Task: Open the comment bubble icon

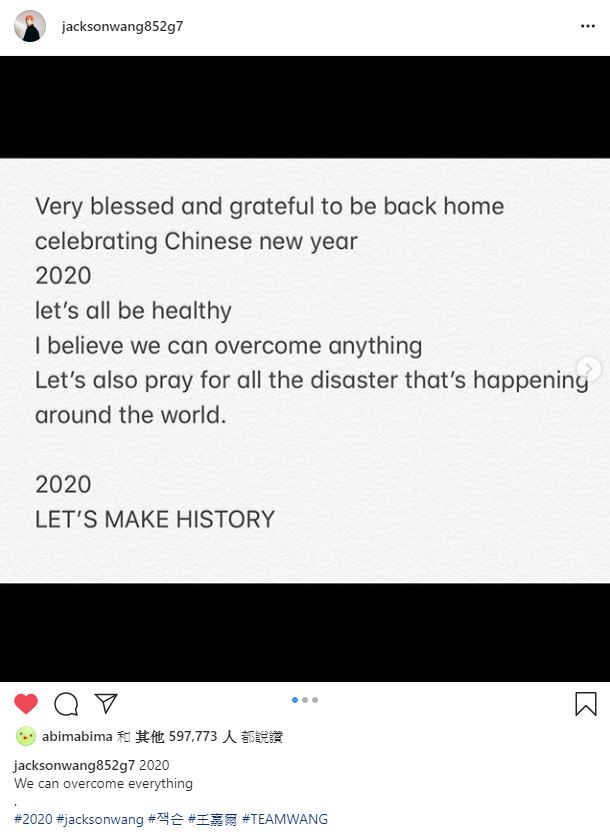Action: pyautogui.click(x=66, y=704)
